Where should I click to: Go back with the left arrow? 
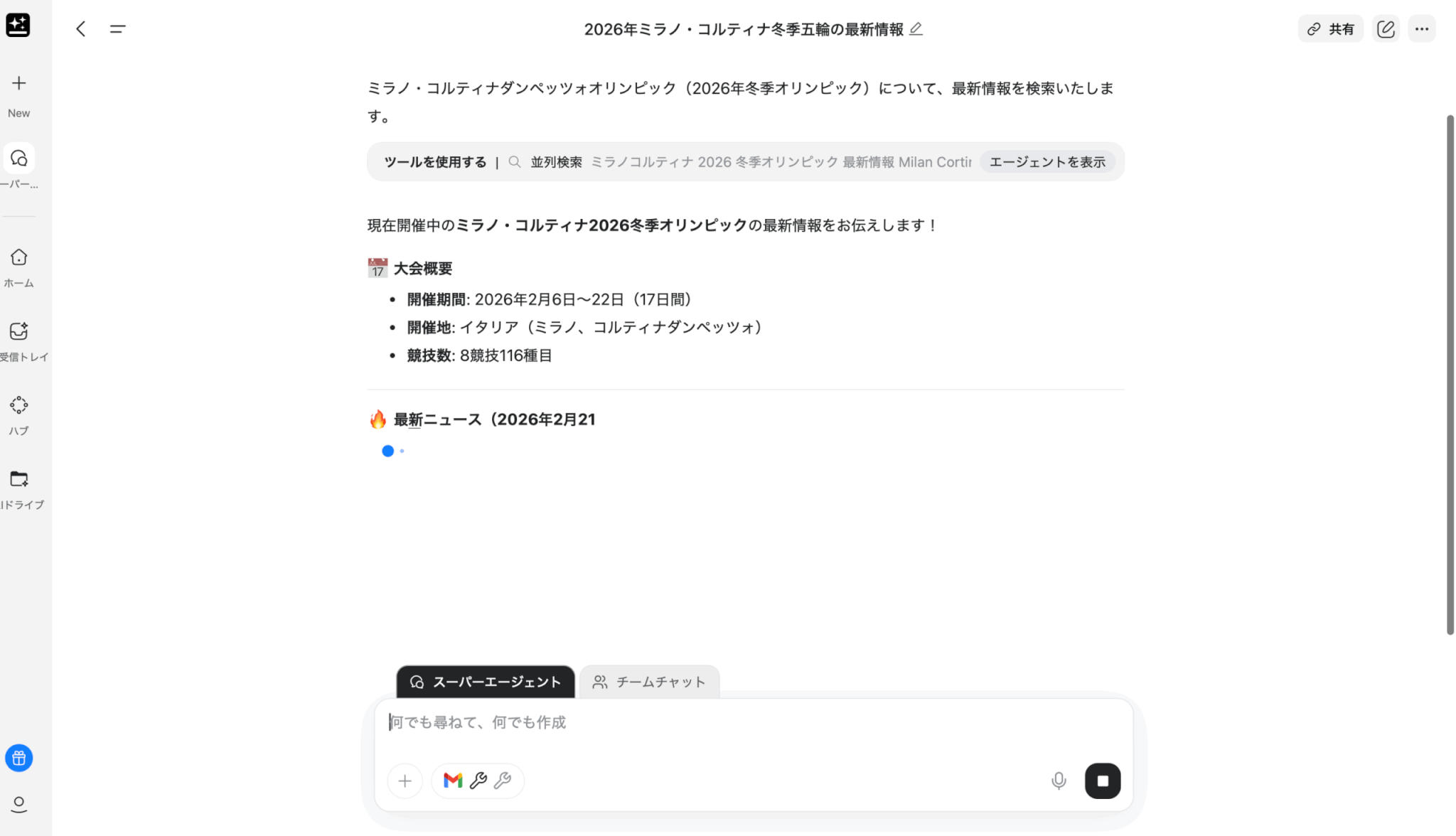point(81,29)
